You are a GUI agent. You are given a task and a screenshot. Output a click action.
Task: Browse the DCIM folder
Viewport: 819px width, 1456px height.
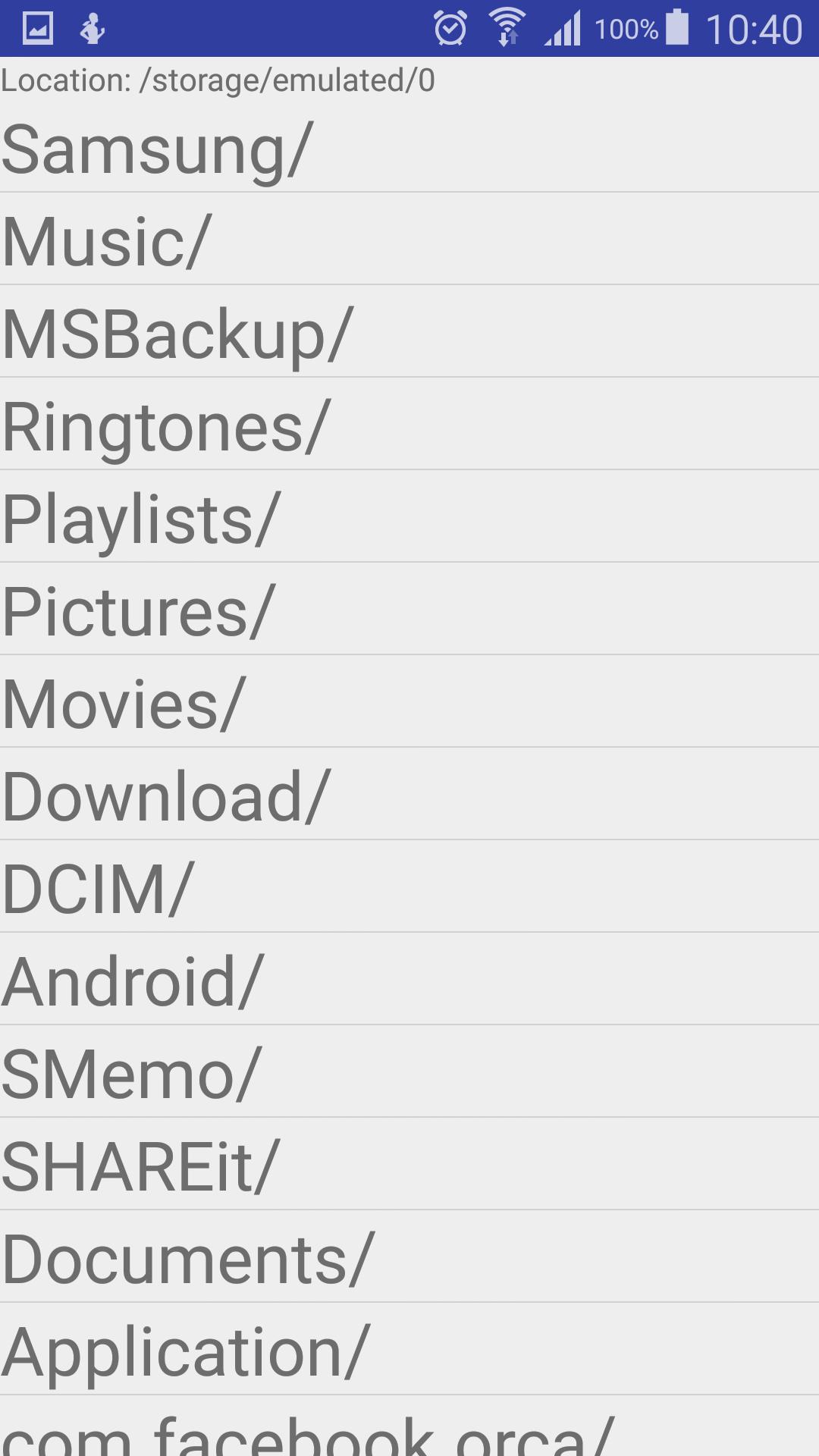pyautogui.click(x=98, y=890)
